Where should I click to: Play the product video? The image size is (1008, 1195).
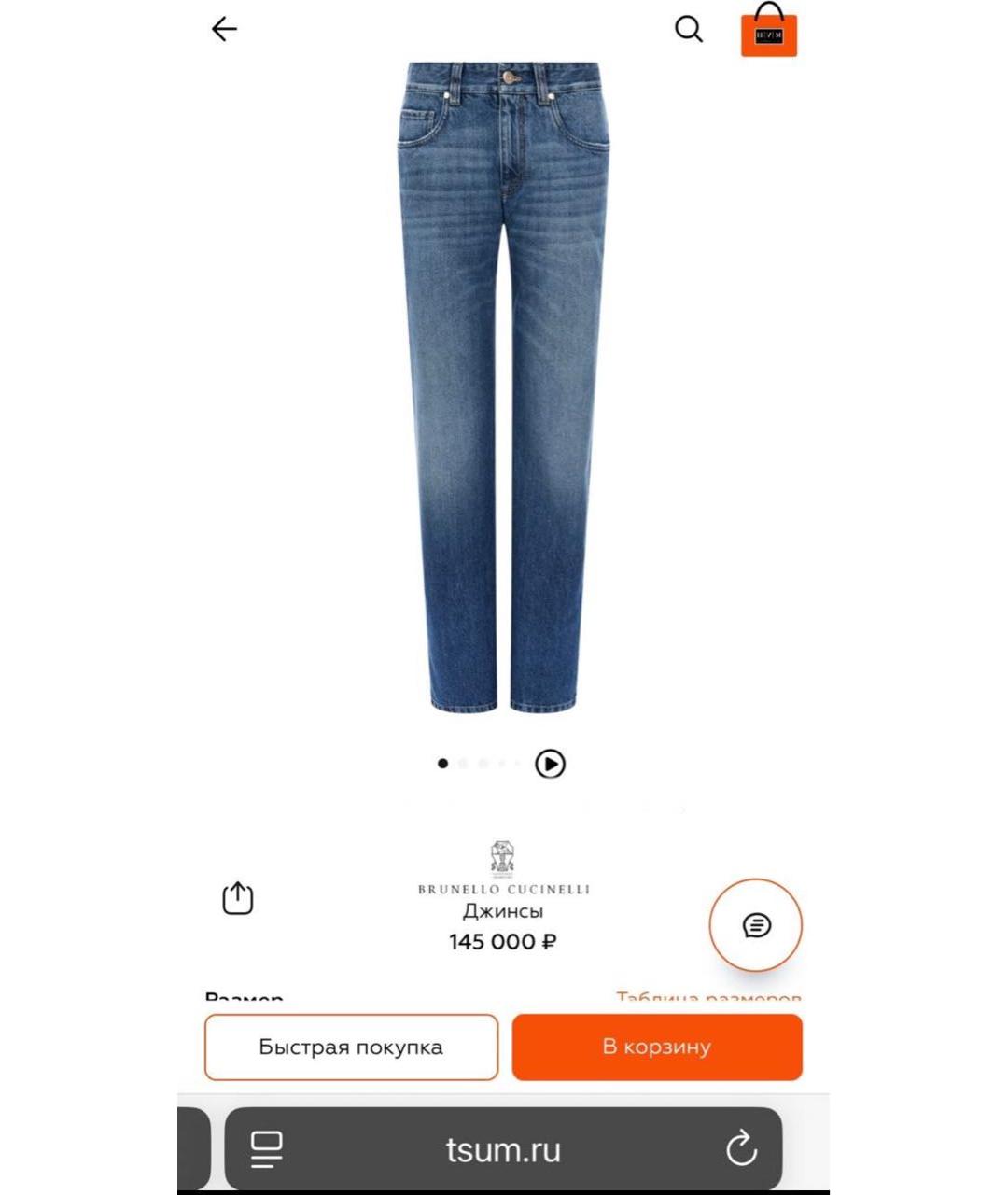pyautogui.click(x=550, y=764)
